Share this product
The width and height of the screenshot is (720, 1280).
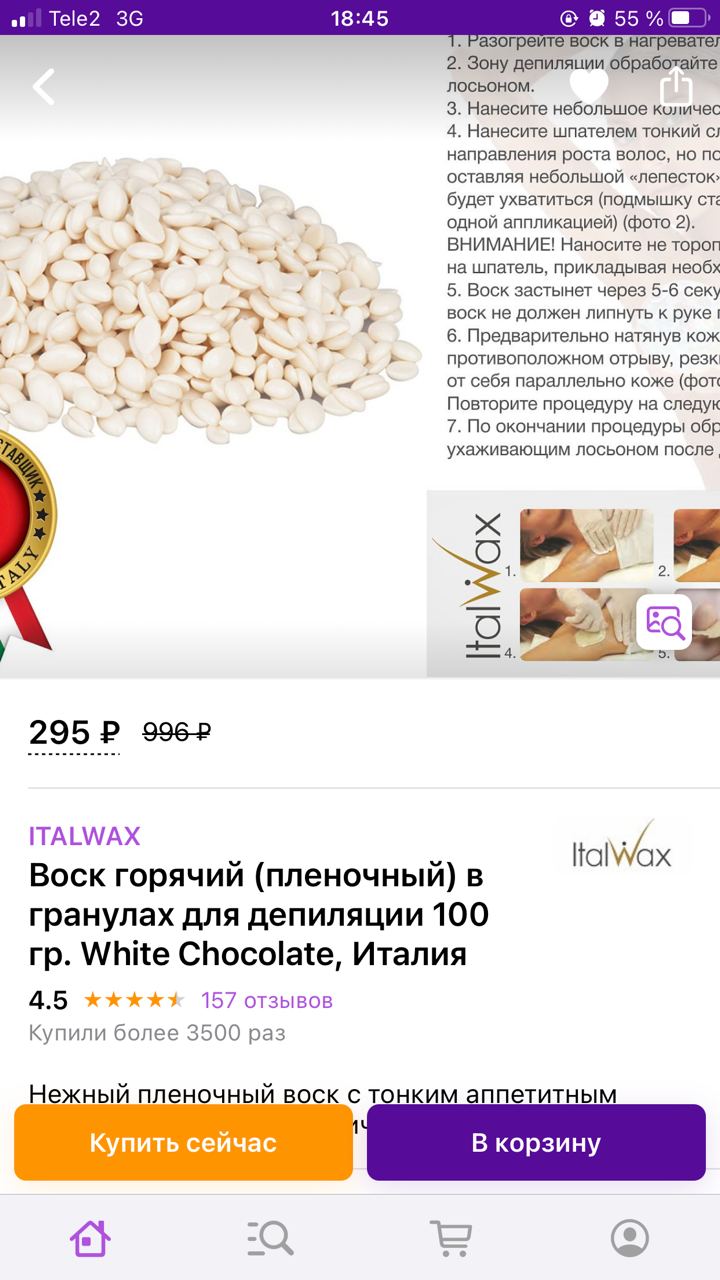[677, 85]
